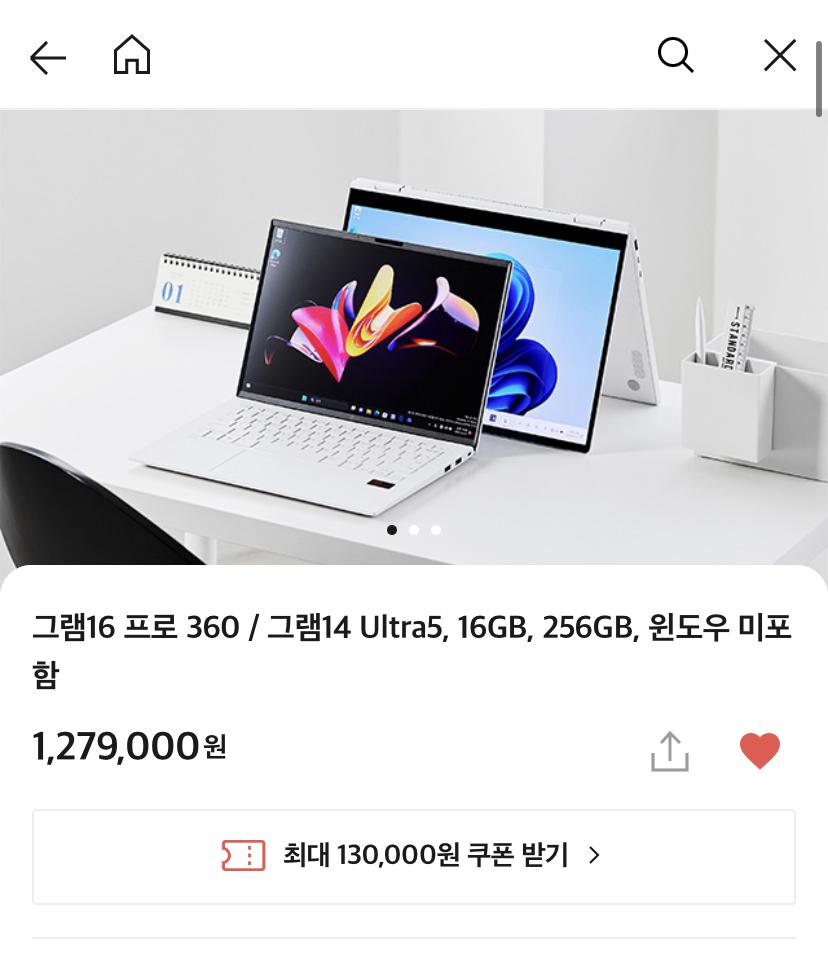Get the 최대 130,000원 쿠폰 받기 coupon

coord(414,856)
